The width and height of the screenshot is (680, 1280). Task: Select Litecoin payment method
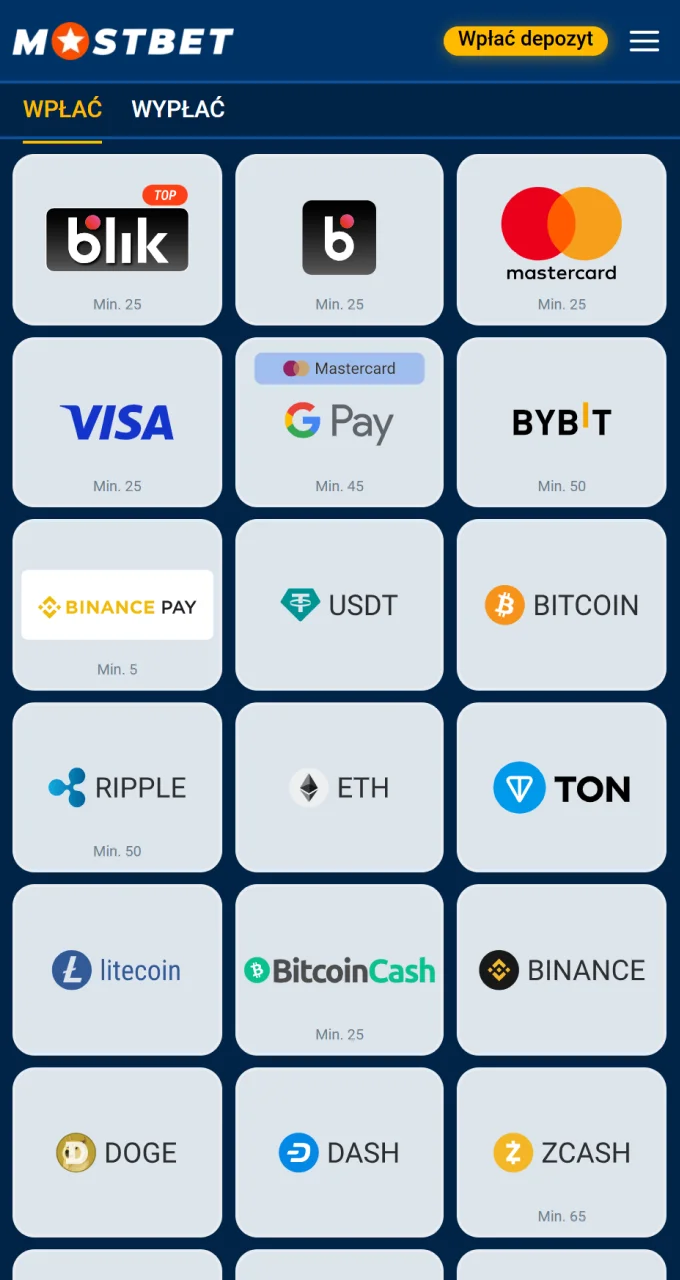[x=117, y=970]
